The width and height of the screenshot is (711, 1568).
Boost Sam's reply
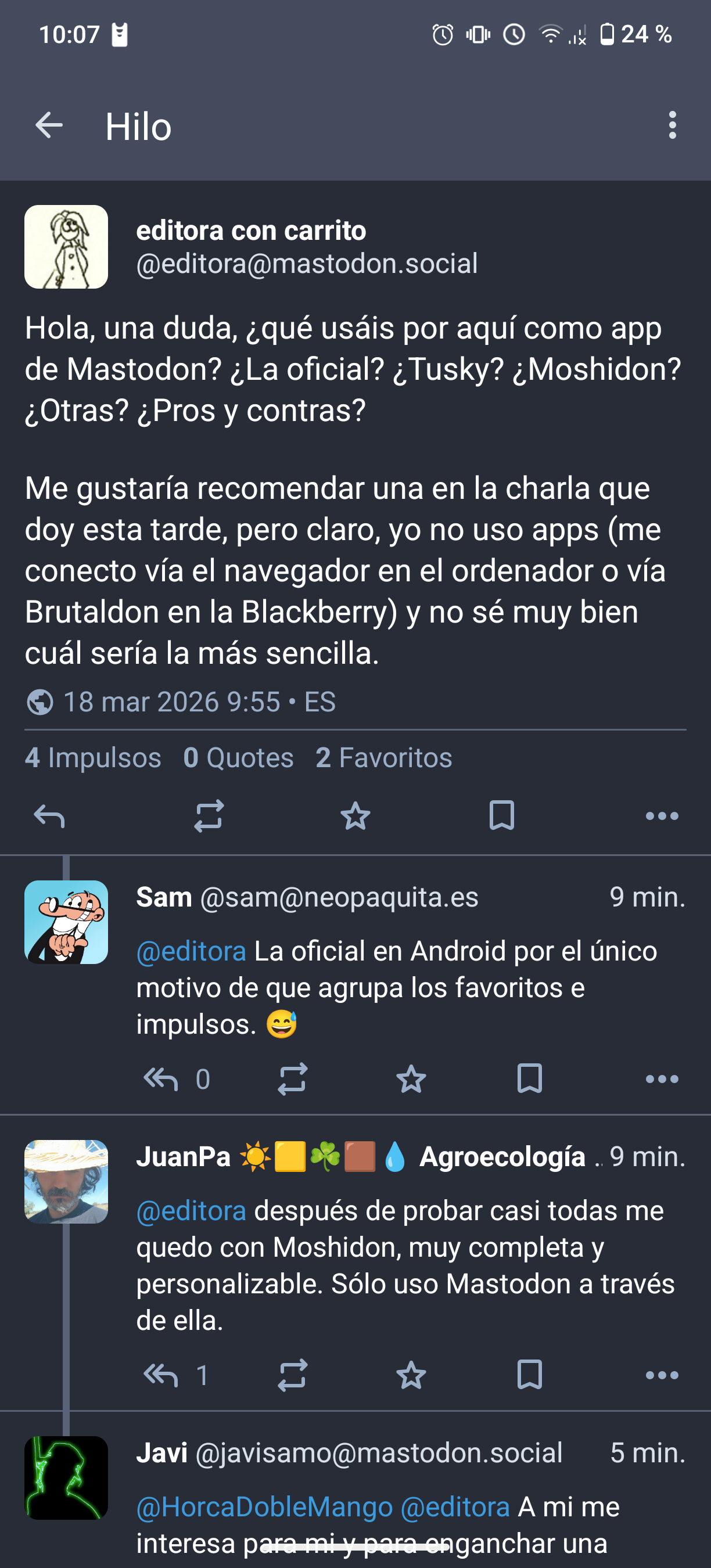pos(292,1079)
